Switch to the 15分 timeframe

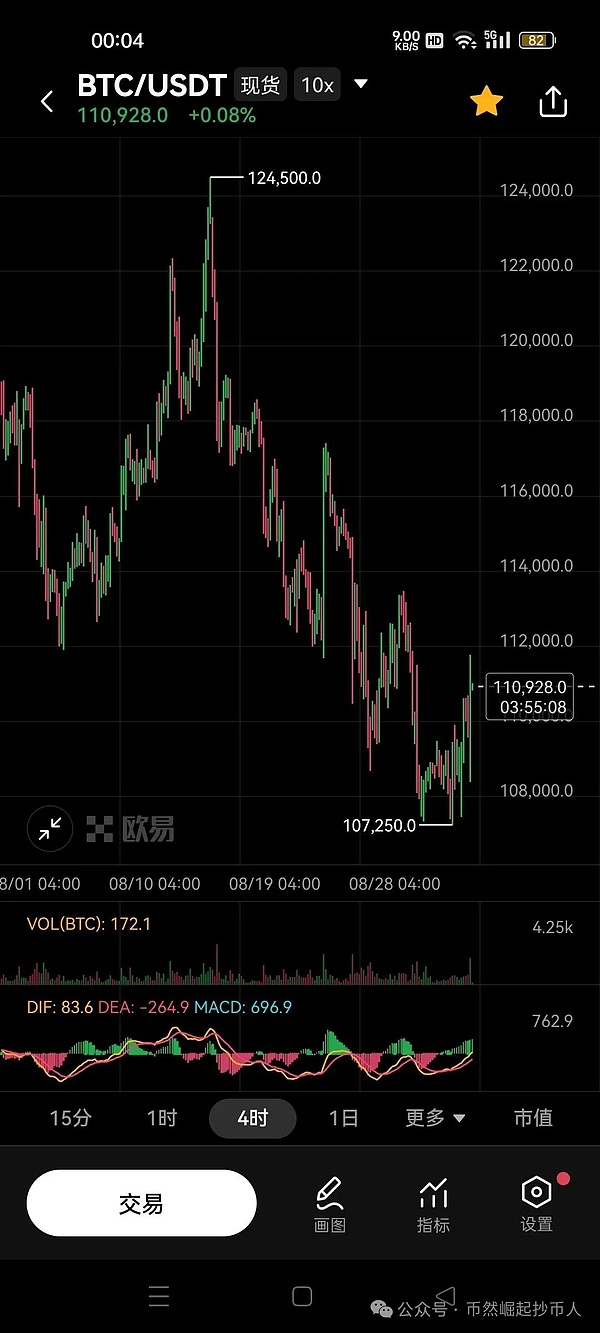(x=70, y=1118)
